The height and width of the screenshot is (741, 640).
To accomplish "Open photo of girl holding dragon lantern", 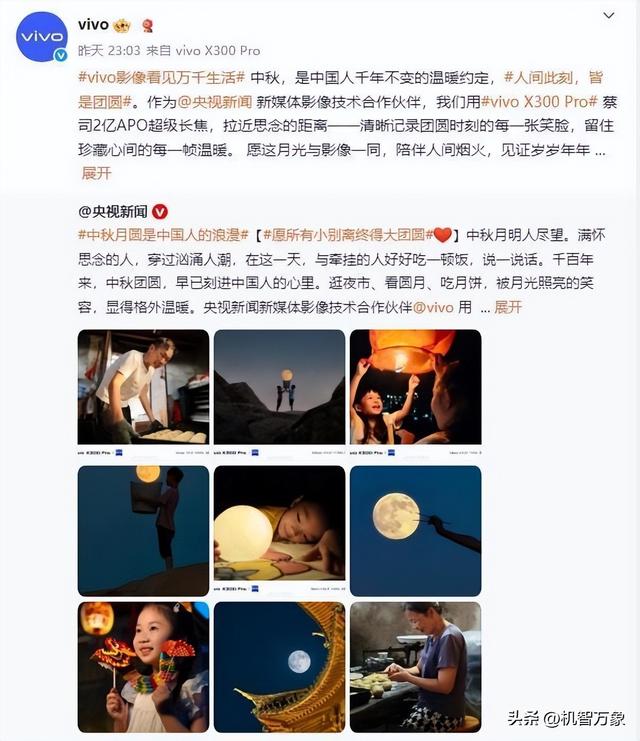I will click(x=143, y=667).
